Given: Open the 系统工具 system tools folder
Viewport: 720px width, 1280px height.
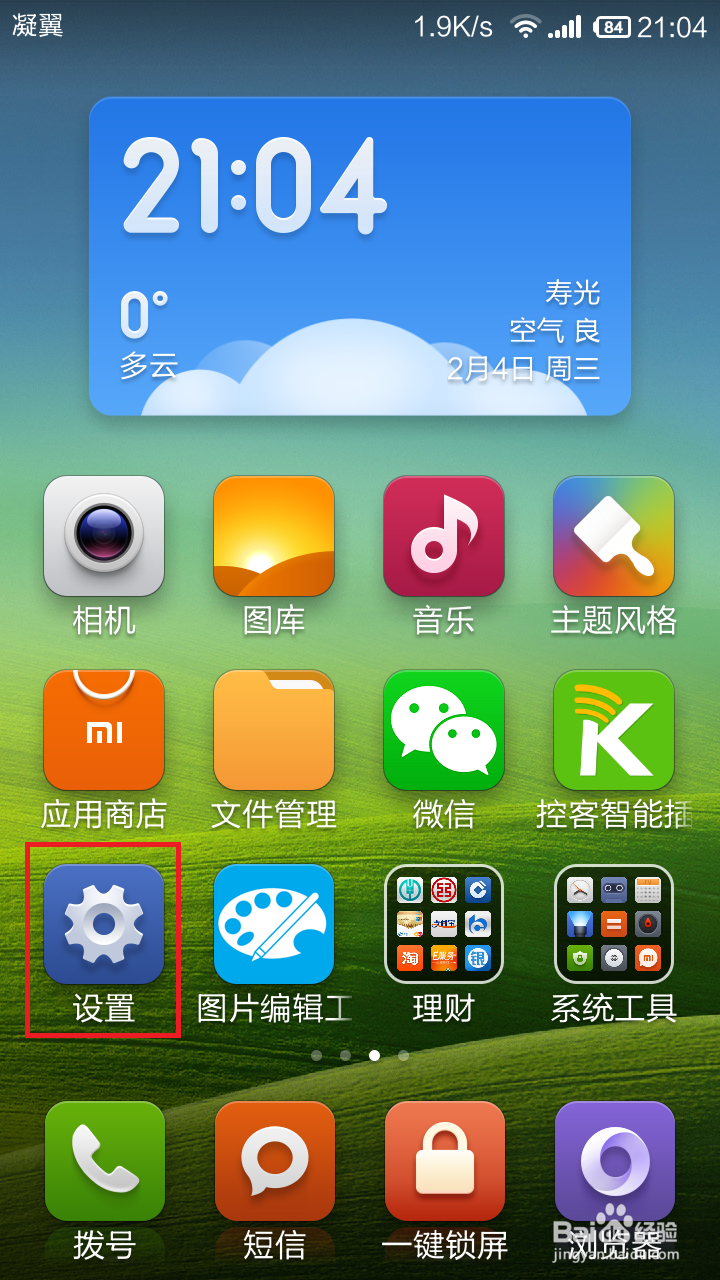Looking at the screenshot, I should point(613,925).
